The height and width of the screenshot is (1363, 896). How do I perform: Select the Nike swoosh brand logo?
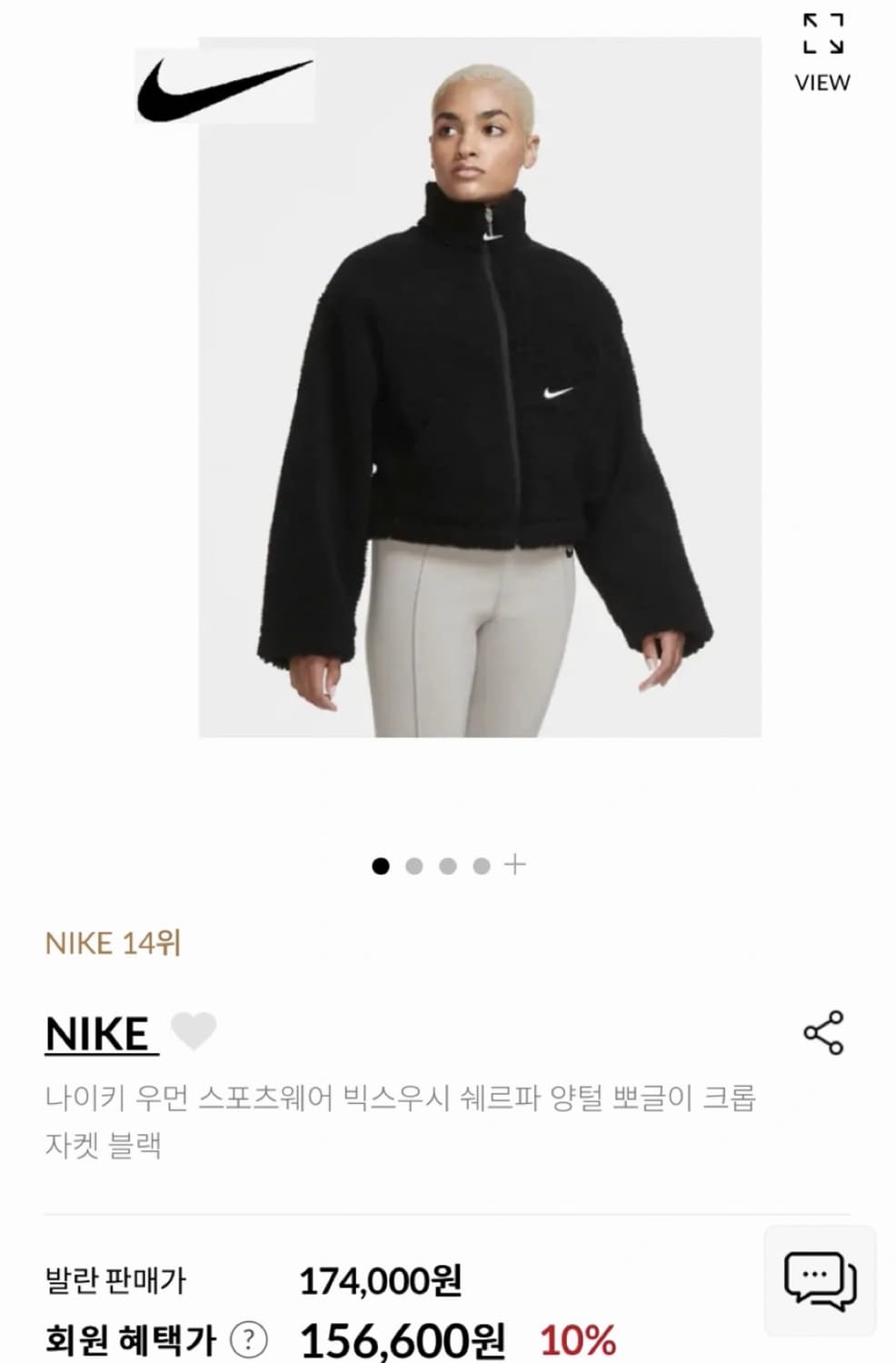pyautogui.click(x=223, y=88)
